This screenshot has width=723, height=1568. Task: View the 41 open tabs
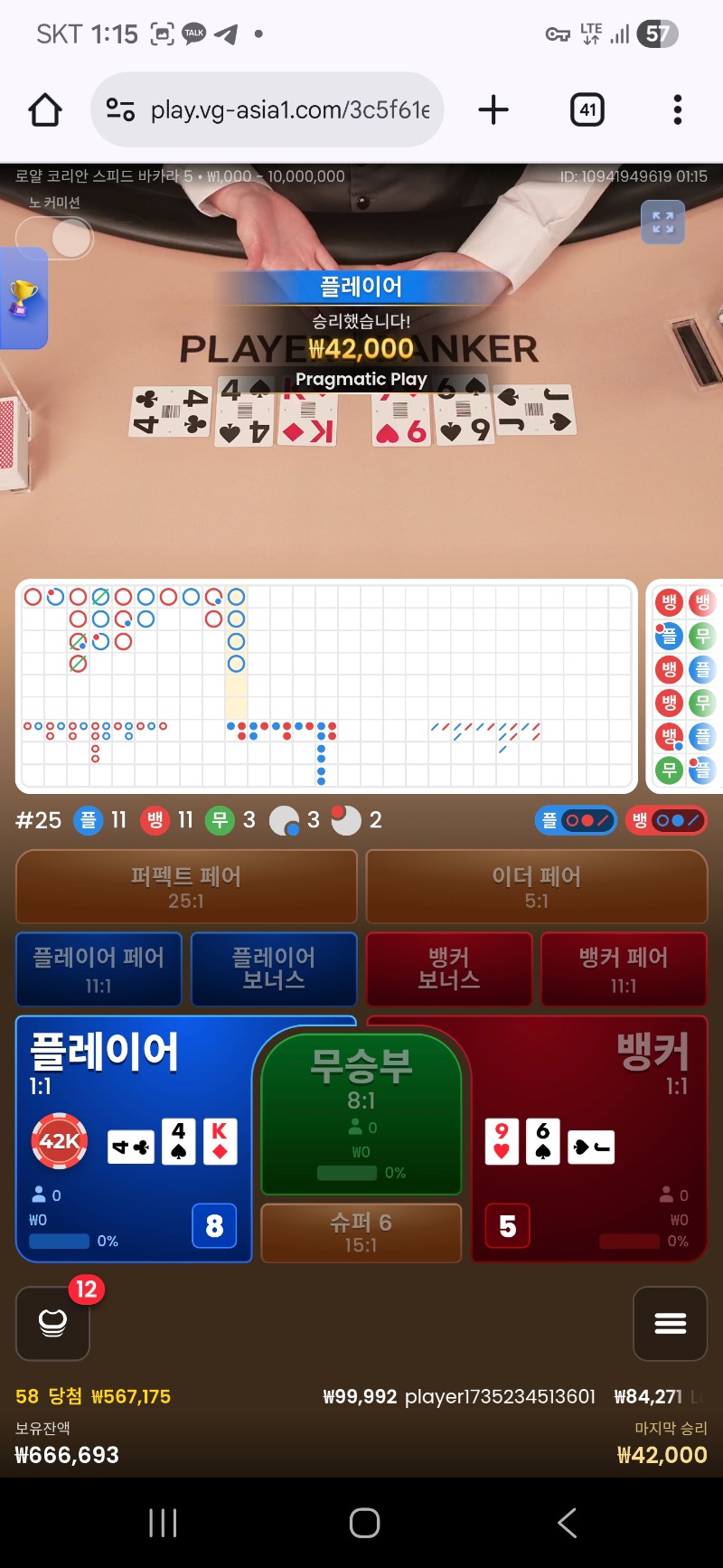(x=587, y=110)
